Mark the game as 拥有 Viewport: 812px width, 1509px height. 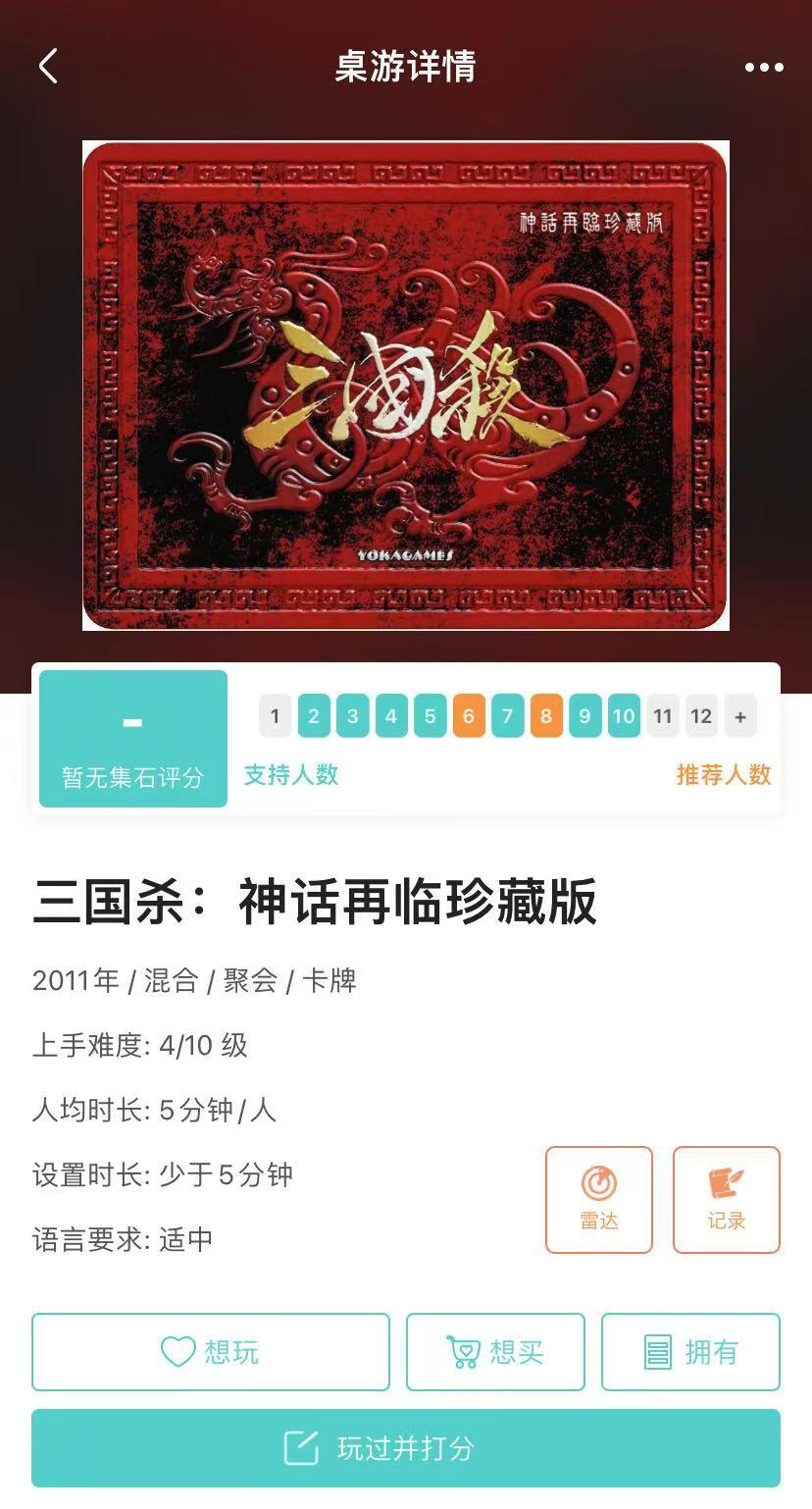(690, 1352)
